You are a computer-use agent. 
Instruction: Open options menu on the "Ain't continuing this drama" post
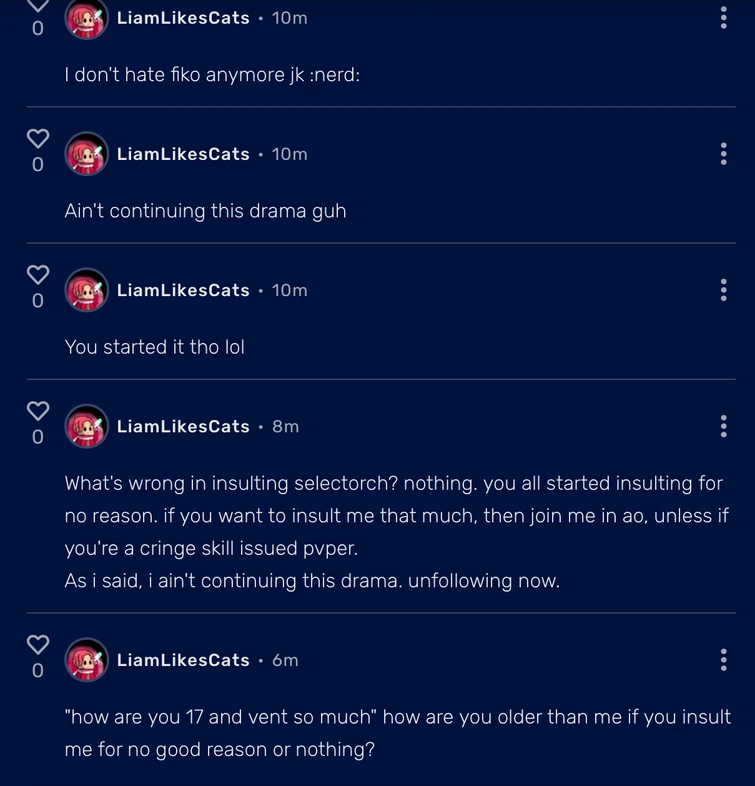click(723, 155)
